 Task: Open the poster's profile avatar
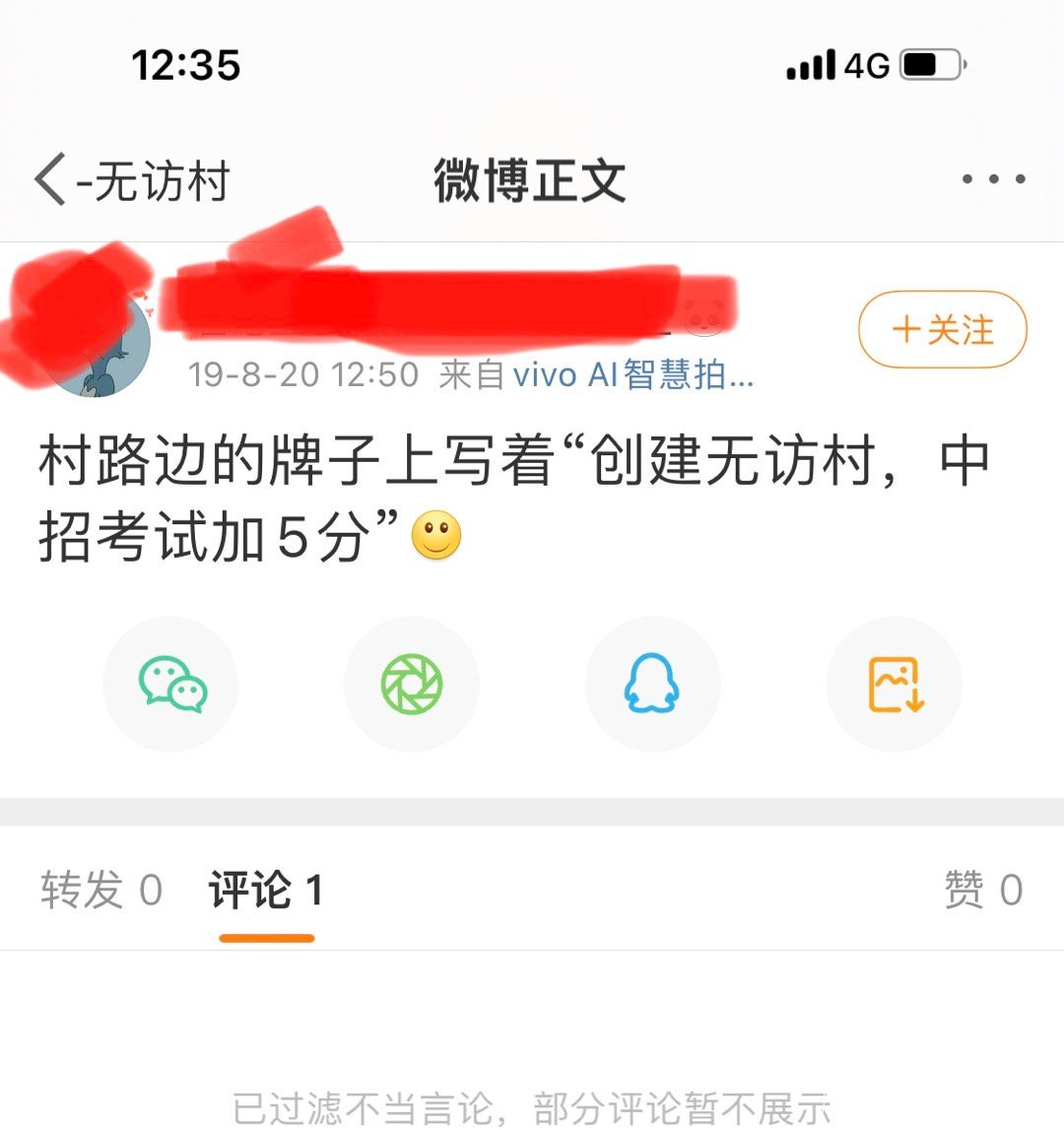coord(97,343)
